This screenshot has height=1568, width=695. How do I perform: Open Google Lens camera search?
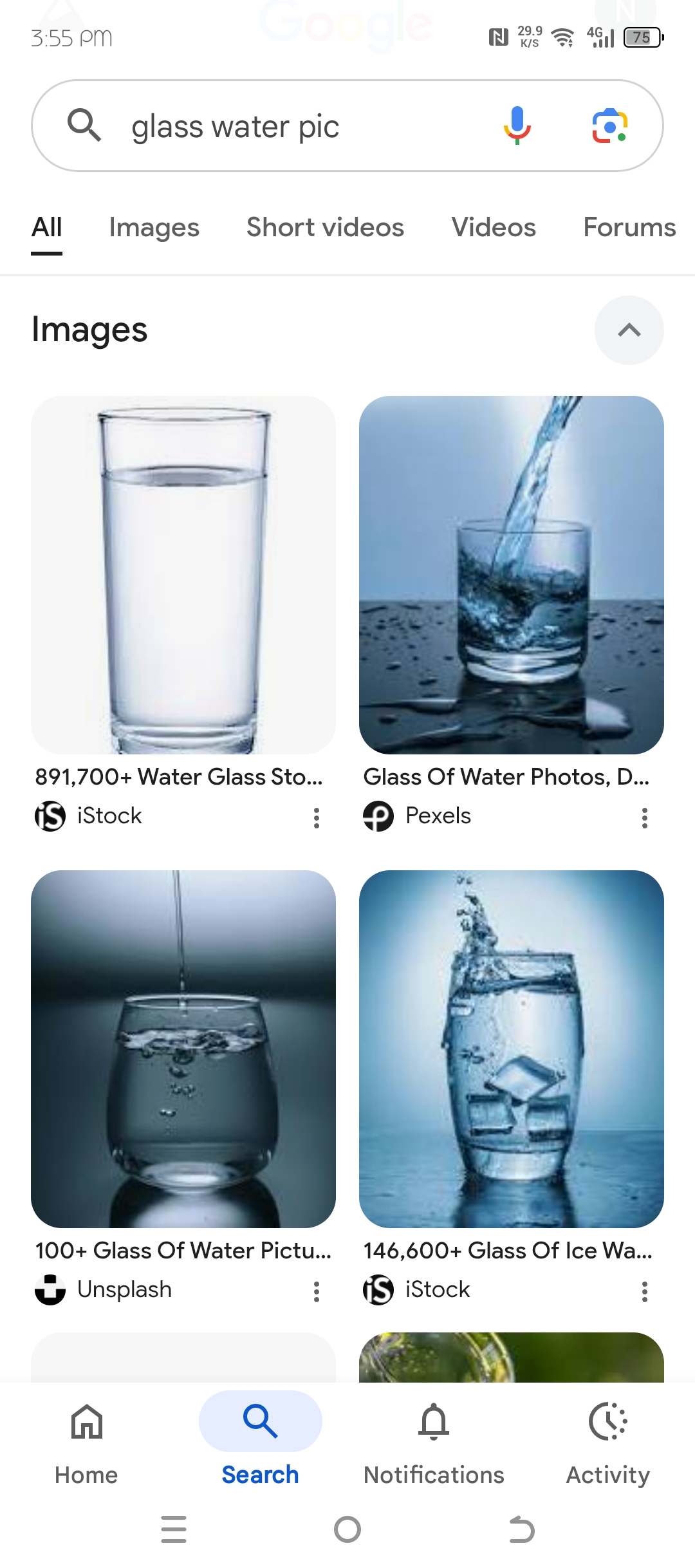tap(609, 126)
